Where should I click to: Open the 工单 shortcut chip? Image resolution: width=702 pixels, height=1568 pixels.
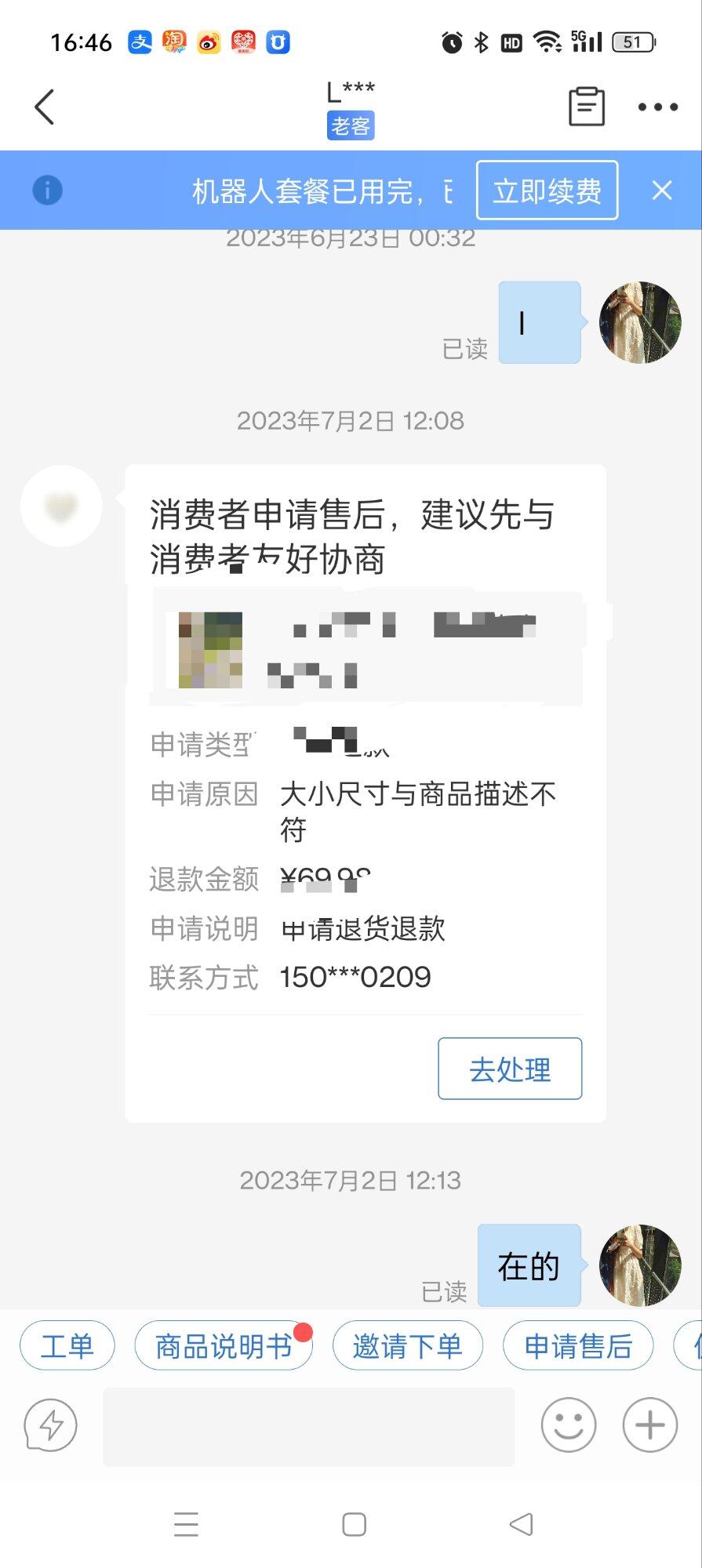click(67, 1346)
